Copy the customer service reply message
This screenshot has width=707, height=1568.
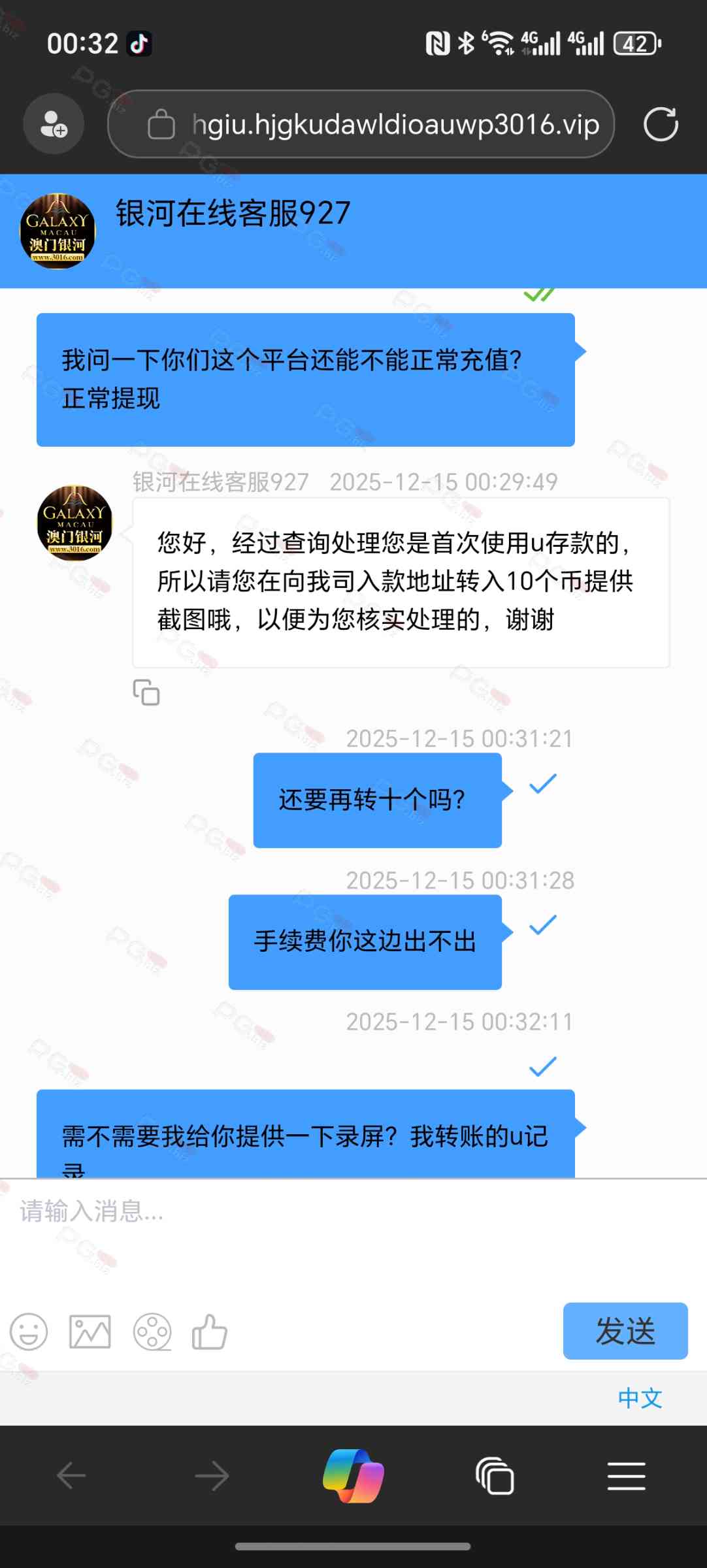[x=146, y=693]
